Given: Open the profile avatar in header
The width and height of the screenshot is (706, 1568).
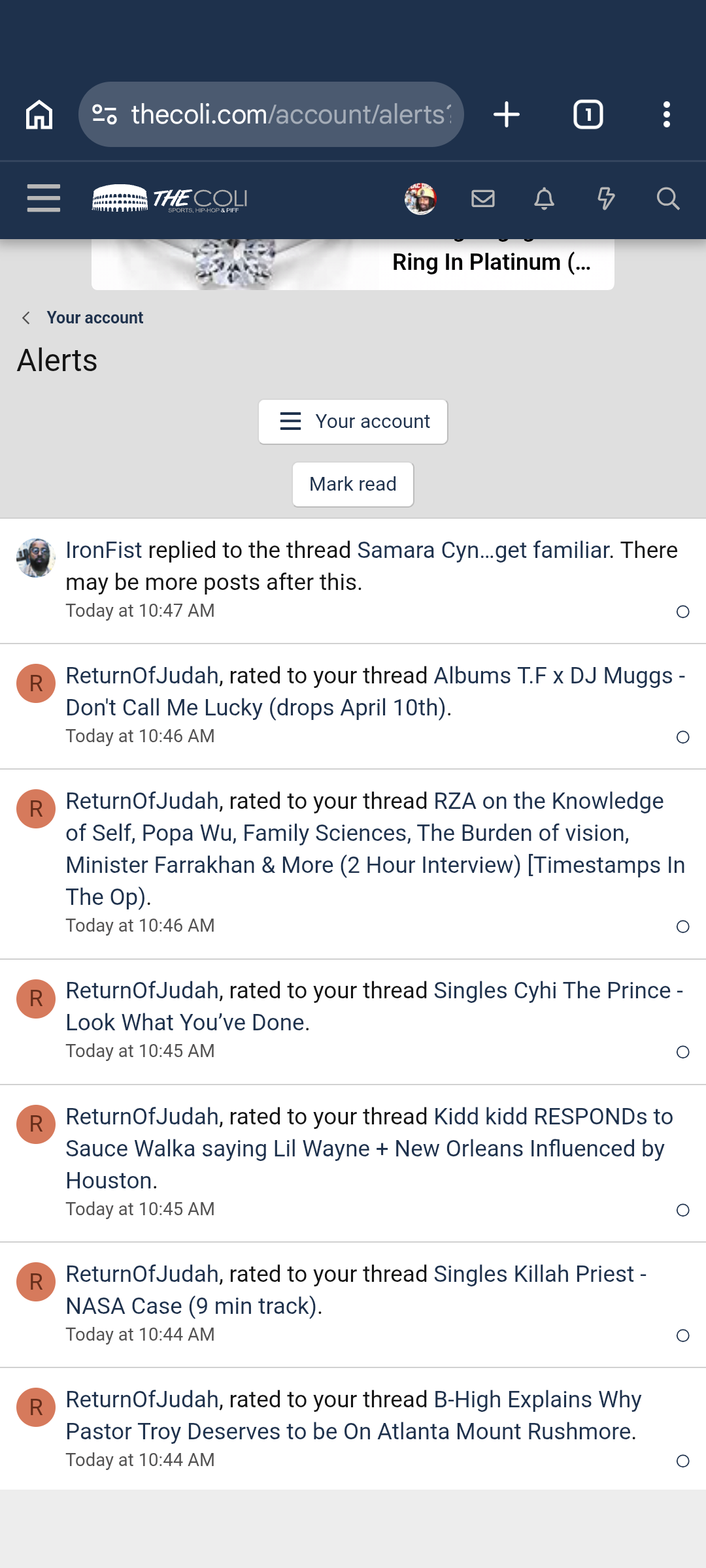Looking at the screenshot, I should pos(420,199).
